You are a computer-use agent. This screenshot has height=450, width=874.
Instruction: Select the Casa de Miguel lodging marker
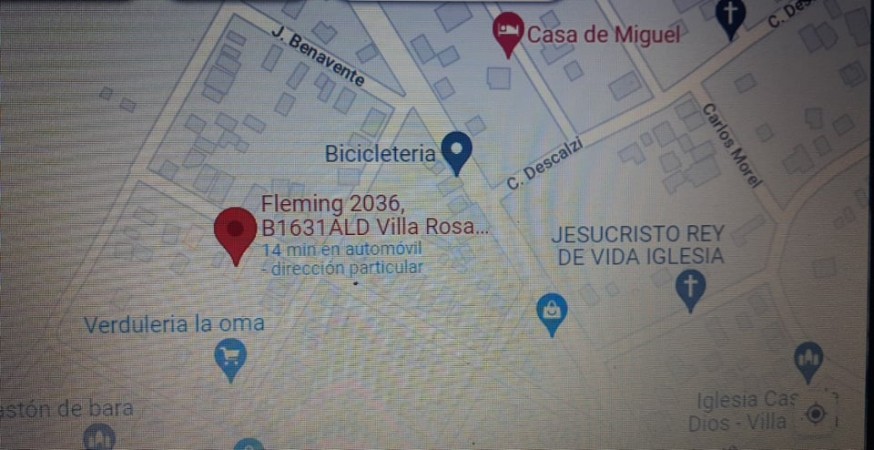tap(509, 32)
